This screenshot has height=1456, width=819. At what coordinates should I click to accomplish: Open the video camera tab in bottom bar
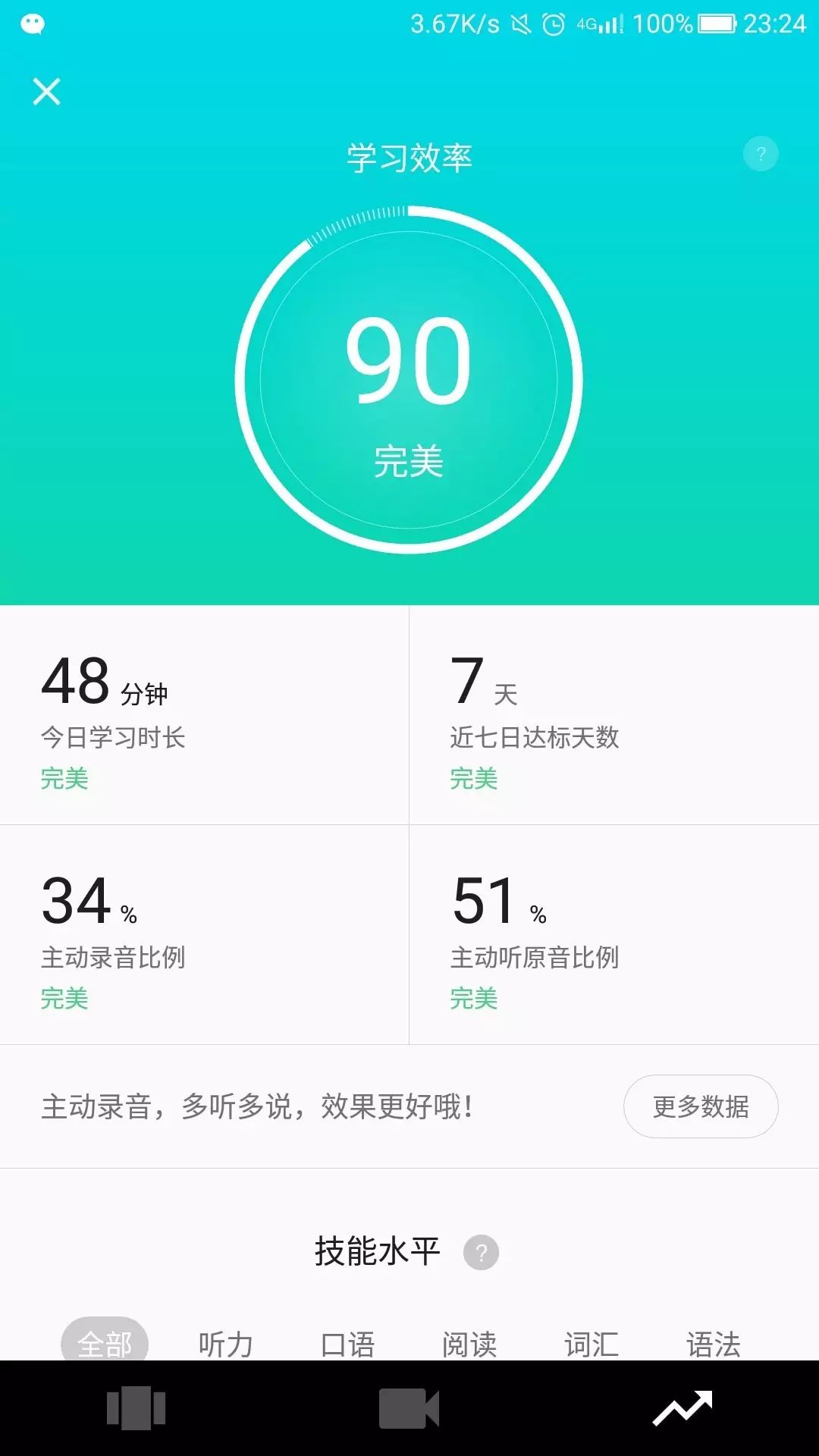coord(409,1408)
